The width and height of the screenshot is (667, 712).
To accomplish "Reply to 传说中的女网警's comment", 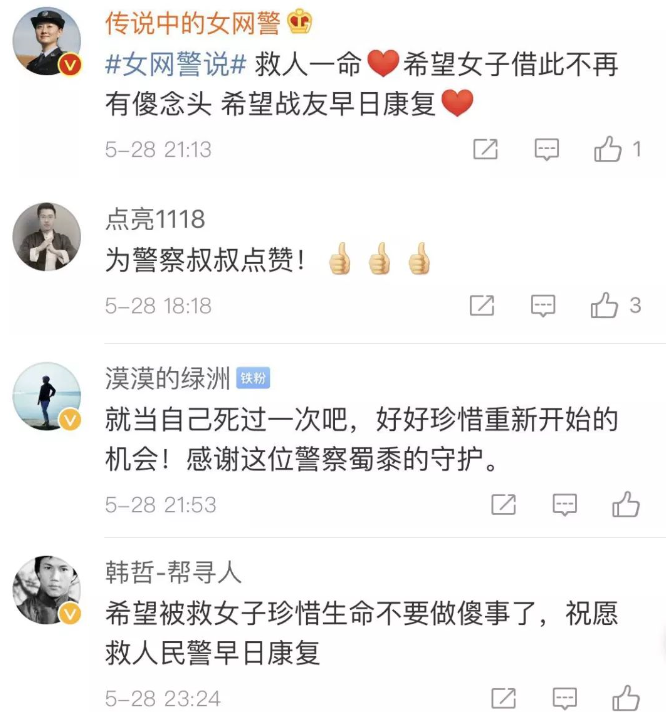I will (546, 150).
